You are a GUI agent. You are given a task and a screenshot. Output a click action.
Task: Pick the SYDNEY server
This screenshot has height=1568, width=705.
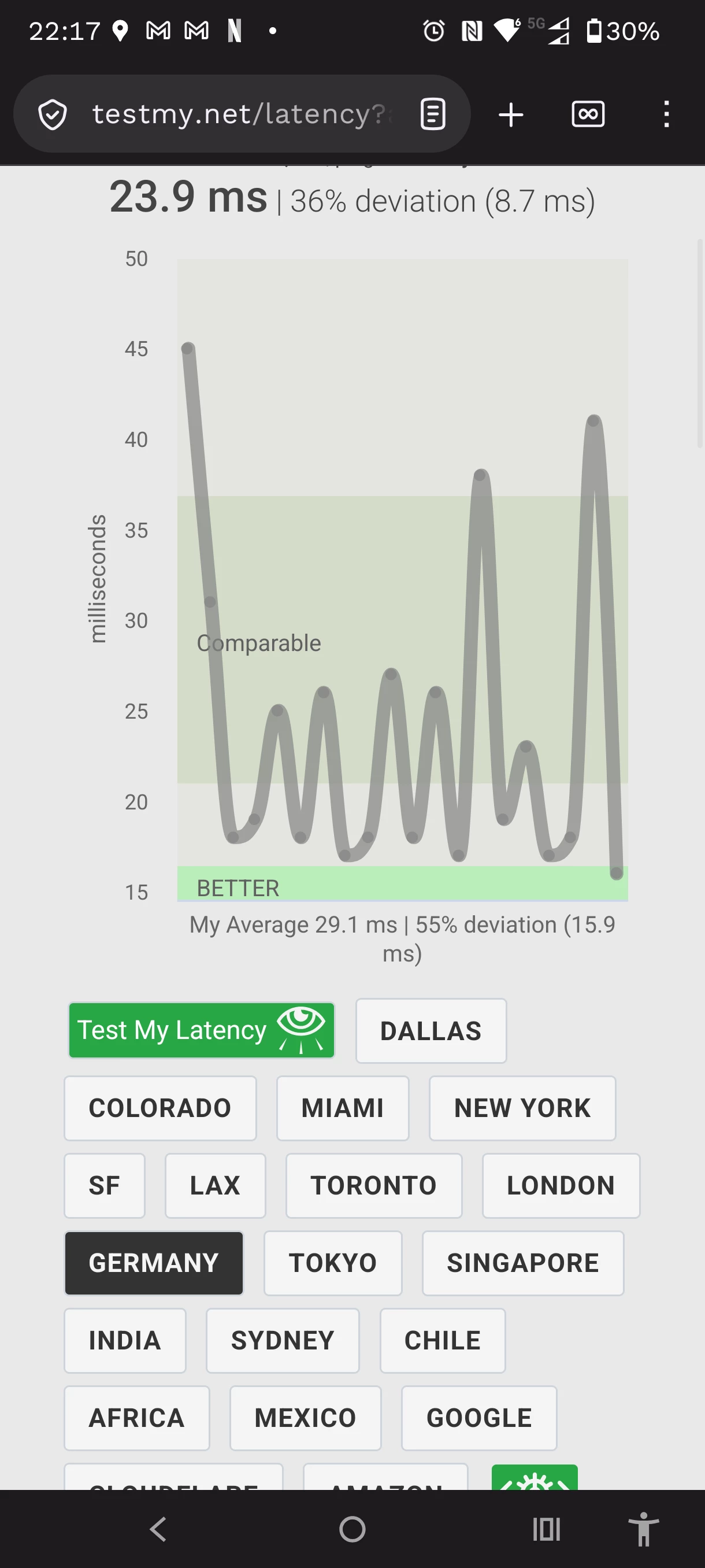pos(283,1340)
